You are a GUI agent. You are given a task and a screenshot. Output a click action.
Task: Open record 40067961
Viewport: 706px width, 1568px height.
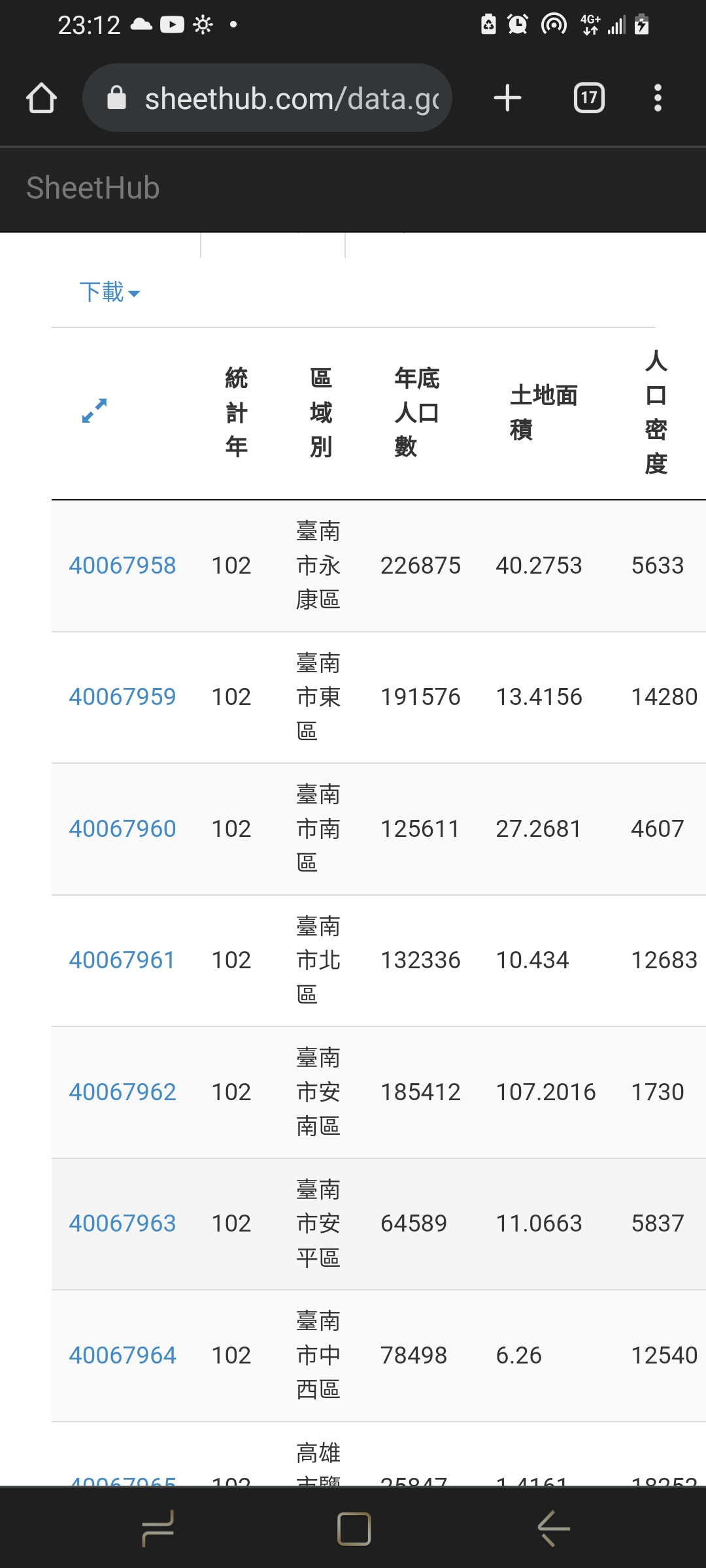[x=122, y=960]
